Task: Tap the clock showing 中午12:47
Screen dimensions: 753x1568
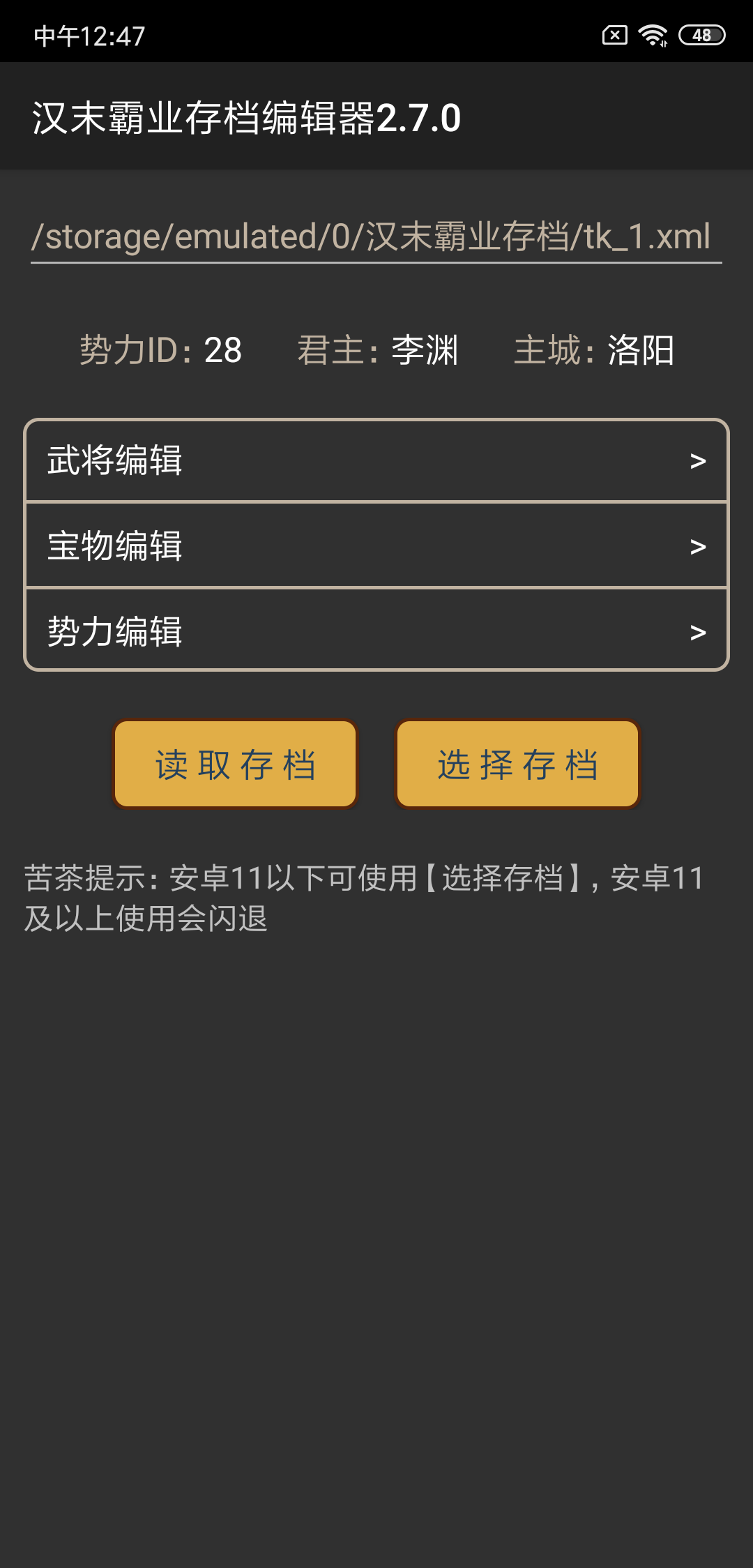Action: coord(89,35)
